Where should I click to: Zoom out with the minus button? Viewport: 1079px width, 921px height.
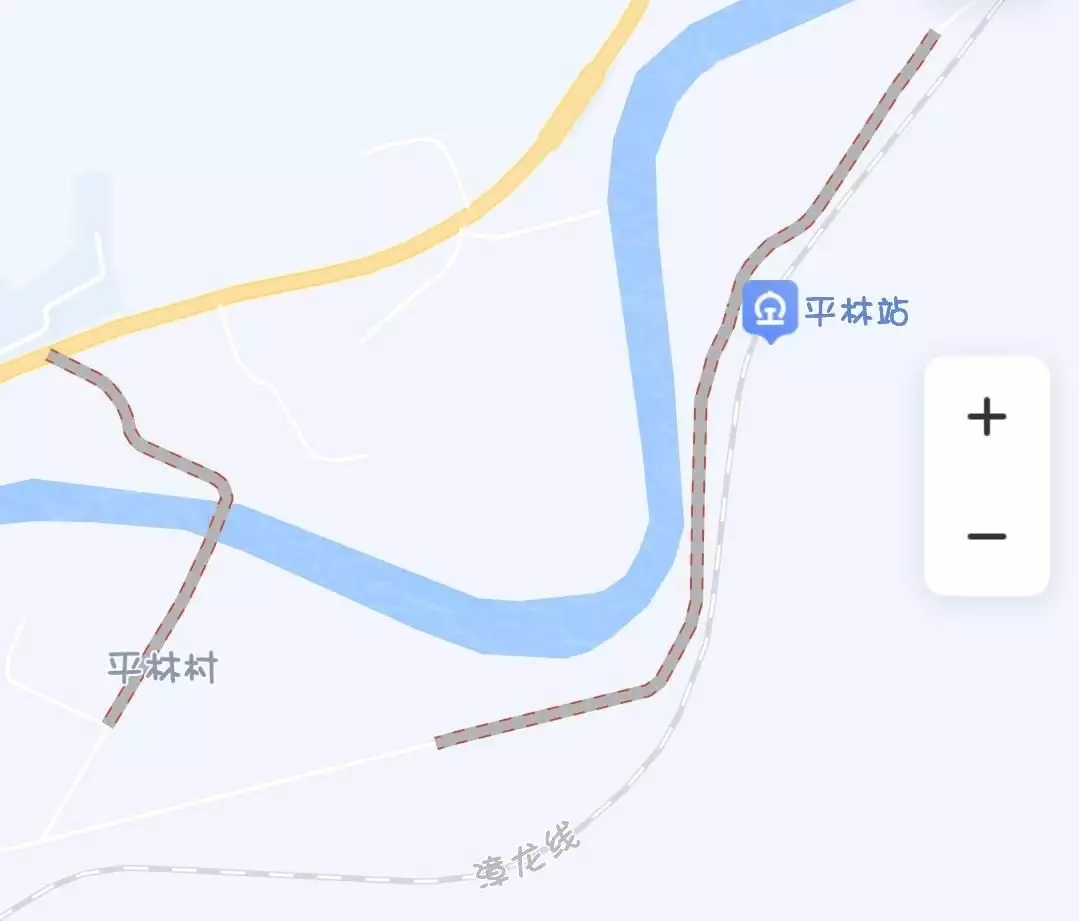pos(986,536)
